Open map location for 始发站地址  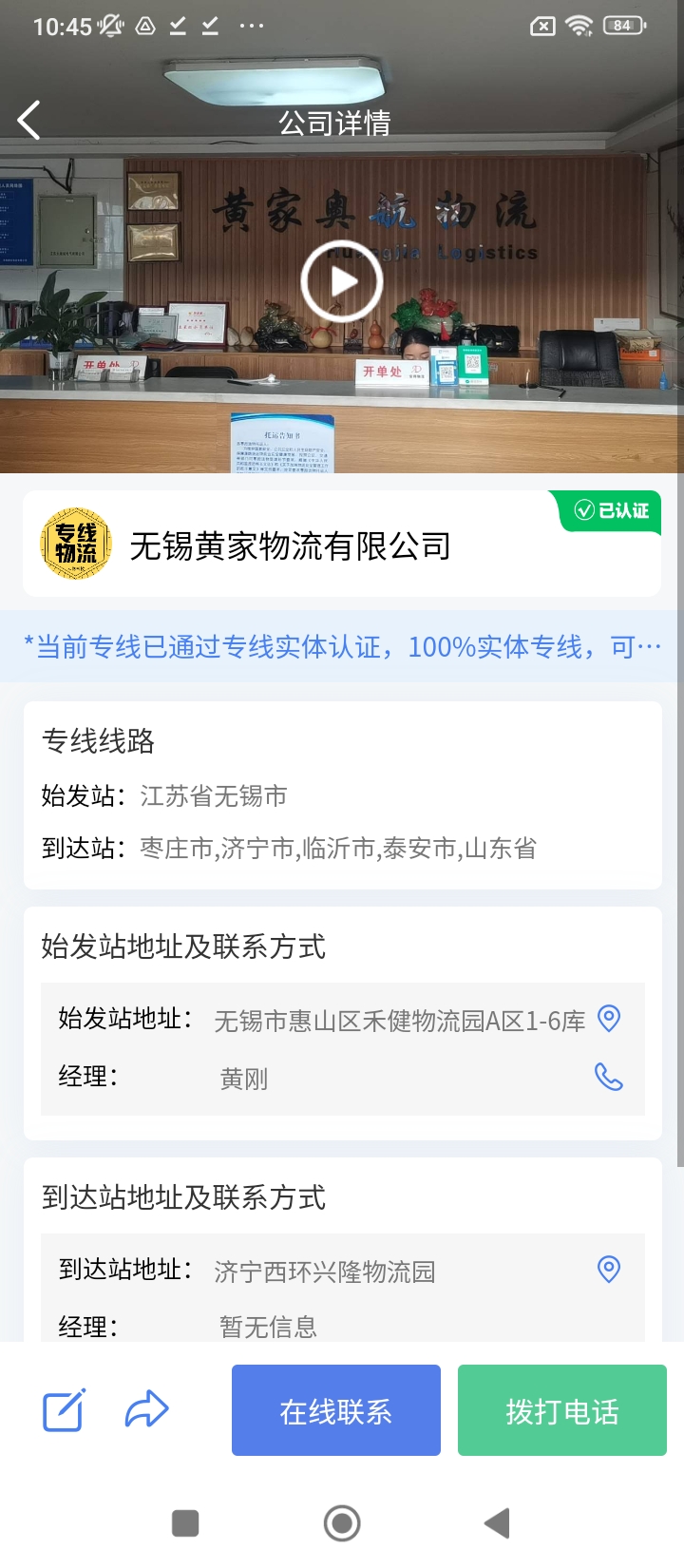coord(609,1019)
